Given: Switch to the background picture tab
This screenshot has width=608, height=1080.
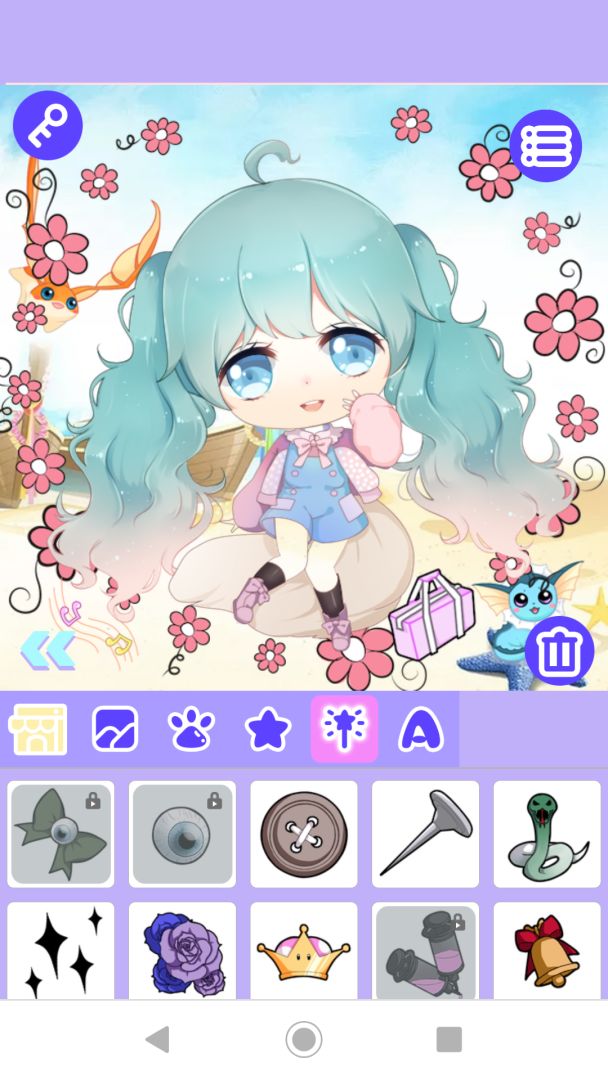Looking at the screenshot, I should click(x=115, y=729).
